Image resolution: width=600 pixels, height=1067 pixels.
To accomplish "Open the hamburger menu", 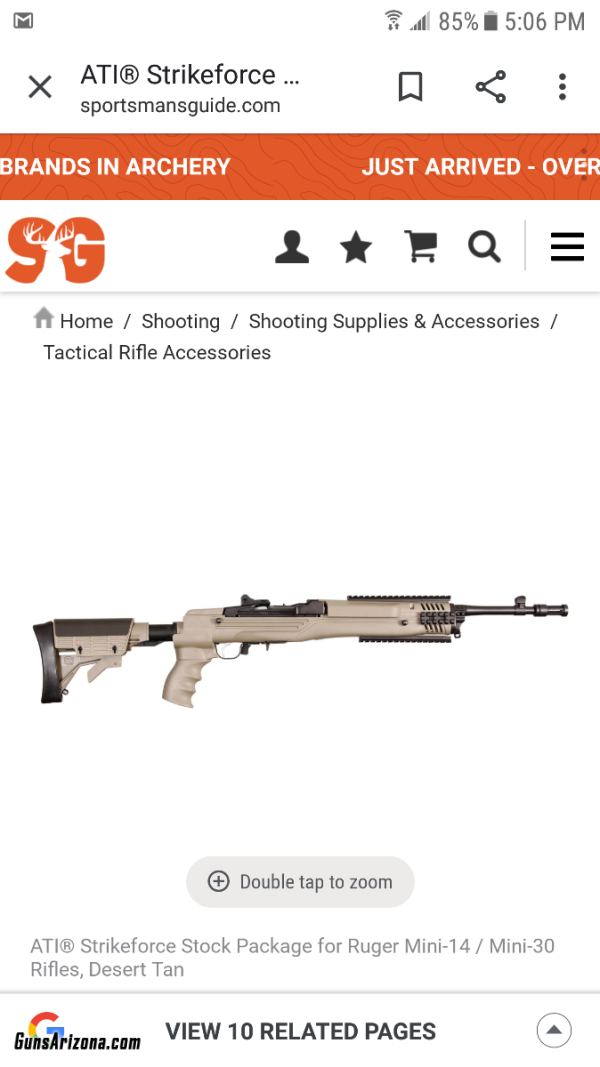I will (x=567, y=246).
